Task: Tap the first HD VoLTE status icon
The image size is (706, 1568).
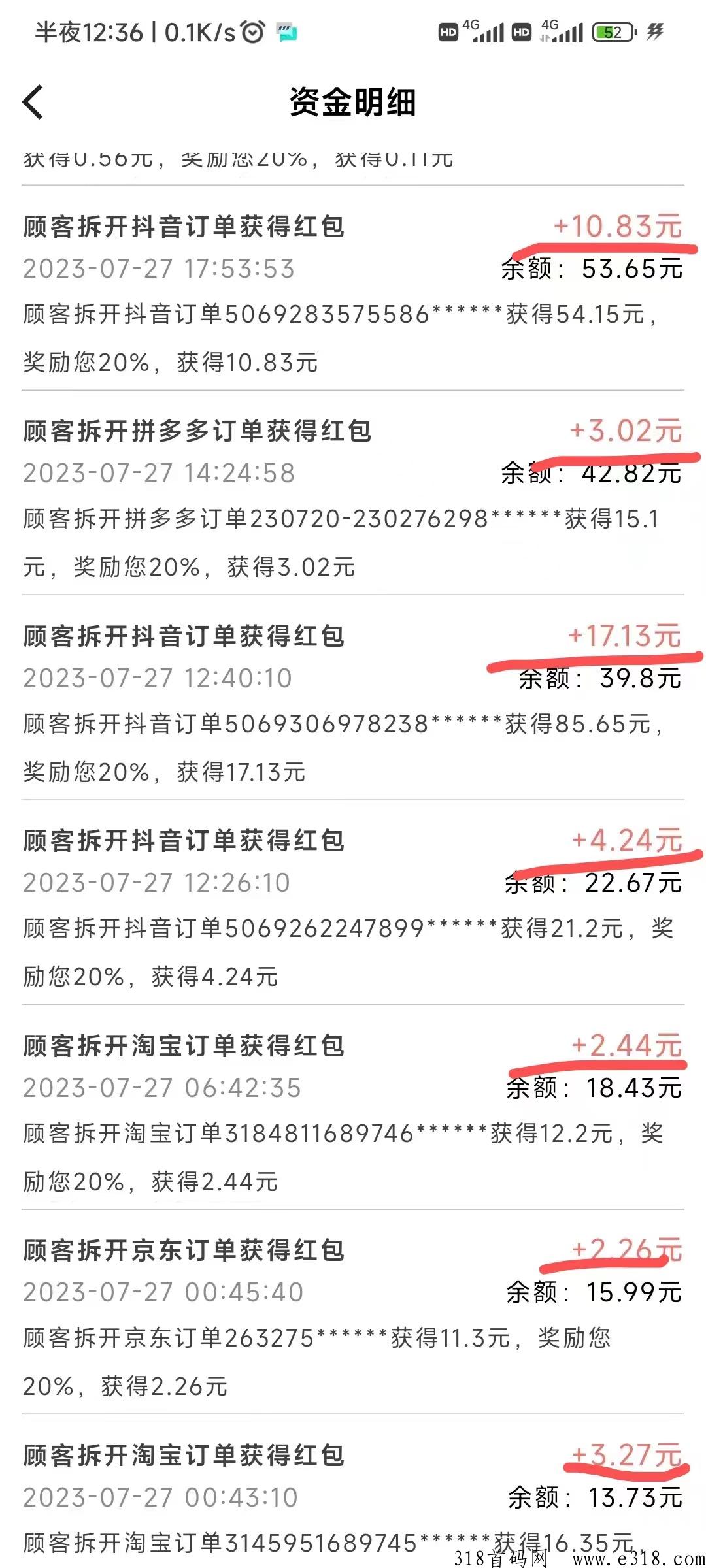Action: pos(448,30)
